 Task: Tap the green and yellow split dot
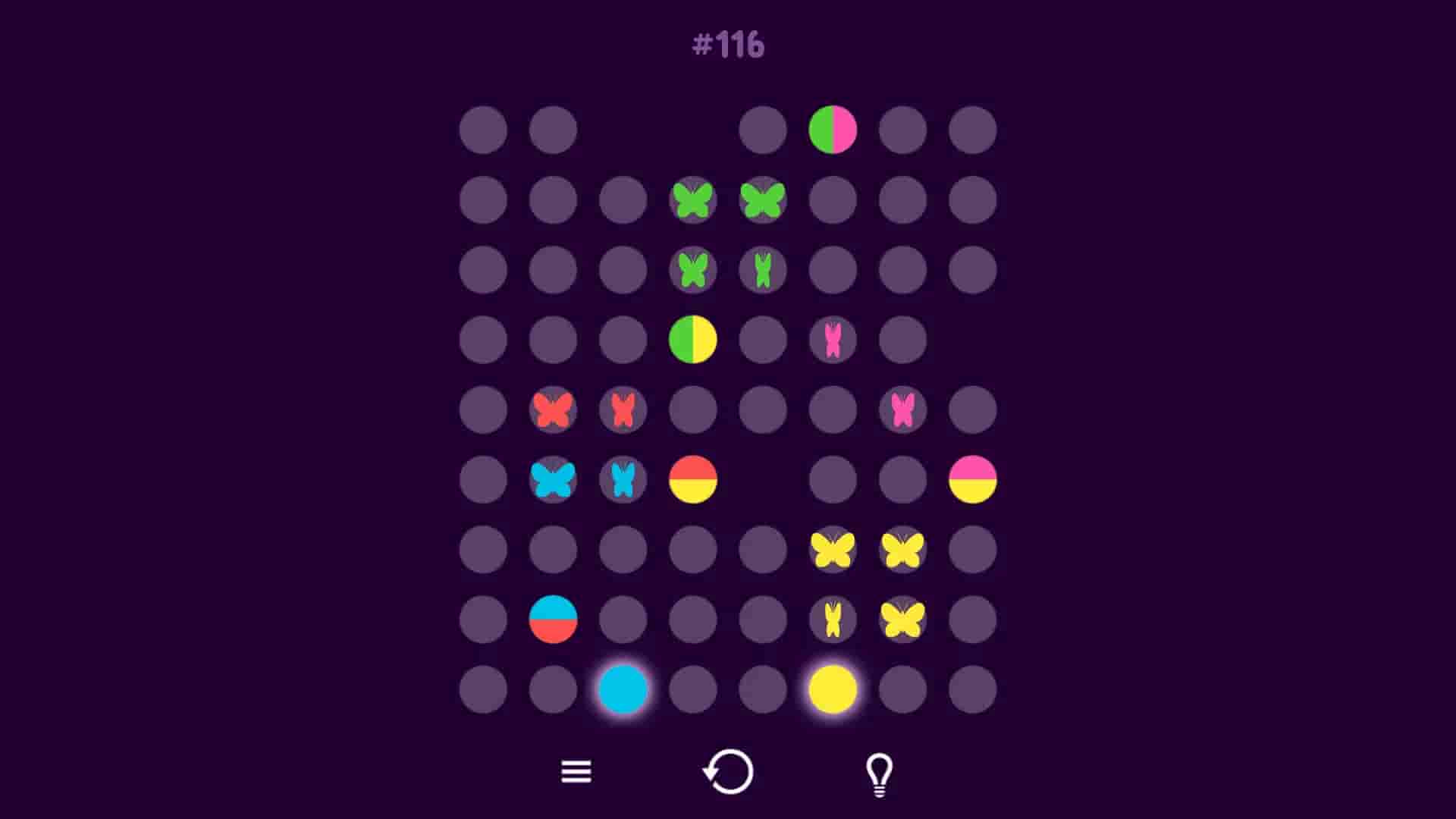coord(692,340)
